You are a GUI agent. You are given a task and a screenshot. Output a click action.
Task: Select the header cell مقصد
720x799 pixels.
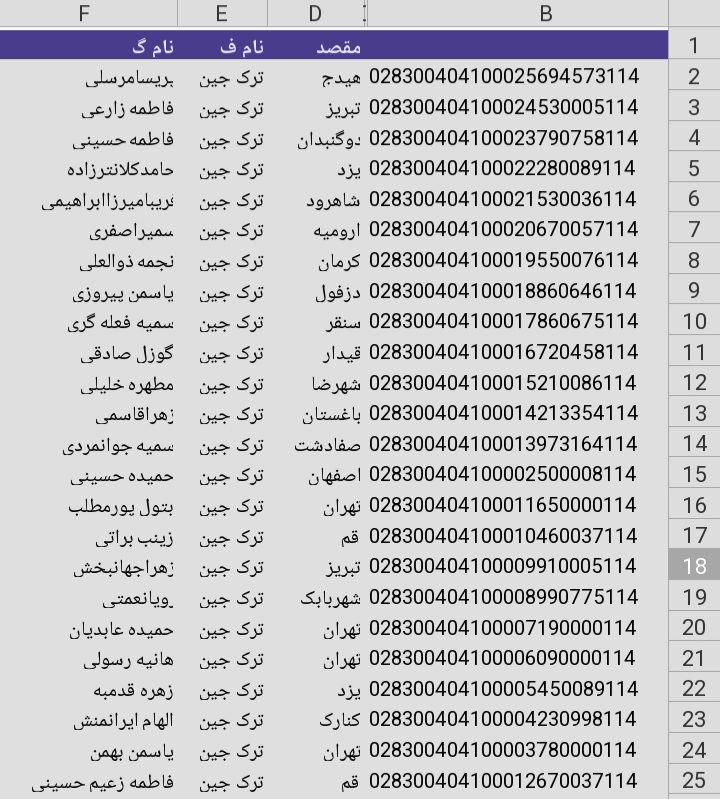click(x=338, y=46)
